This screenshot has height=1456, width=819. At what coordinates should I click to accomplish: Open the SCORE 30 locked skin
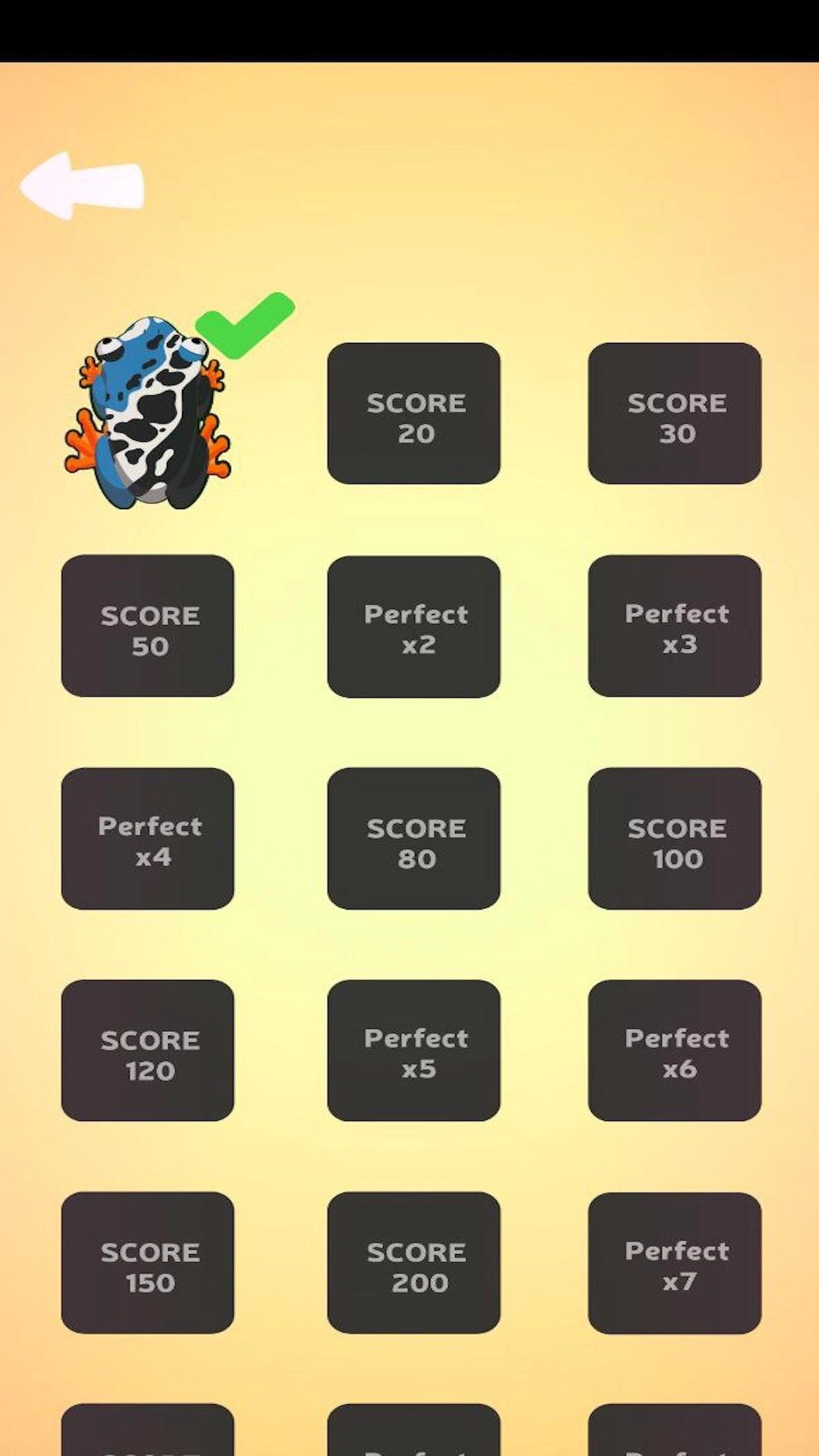click(x=675, y=413)
